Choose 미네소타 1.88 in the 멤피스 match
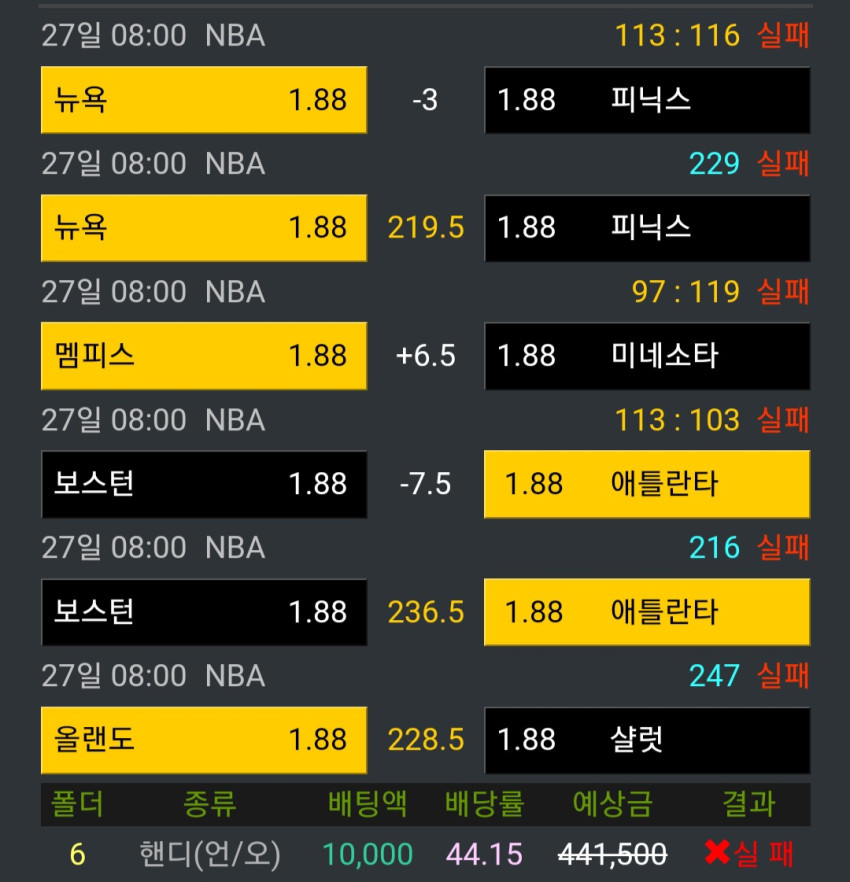Screen dimensions: 850x882 point(647,356)
